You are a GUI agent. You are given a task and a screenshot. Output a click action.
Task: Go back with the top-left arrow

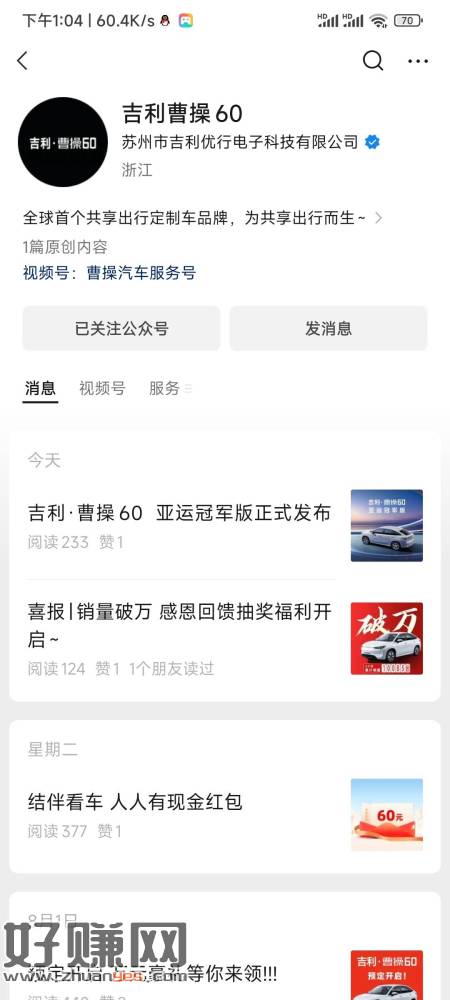tap(22, 61)
